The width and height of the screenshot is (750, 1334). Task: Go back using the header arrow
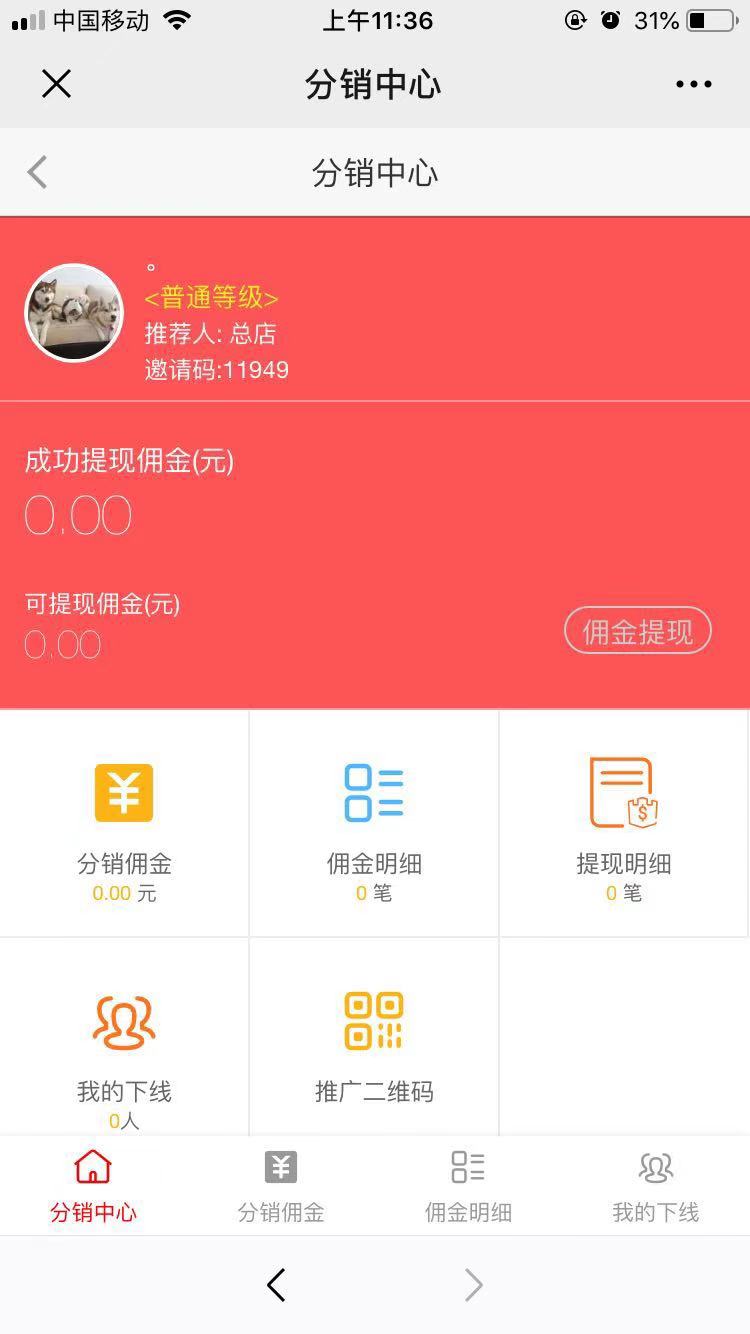38,173
